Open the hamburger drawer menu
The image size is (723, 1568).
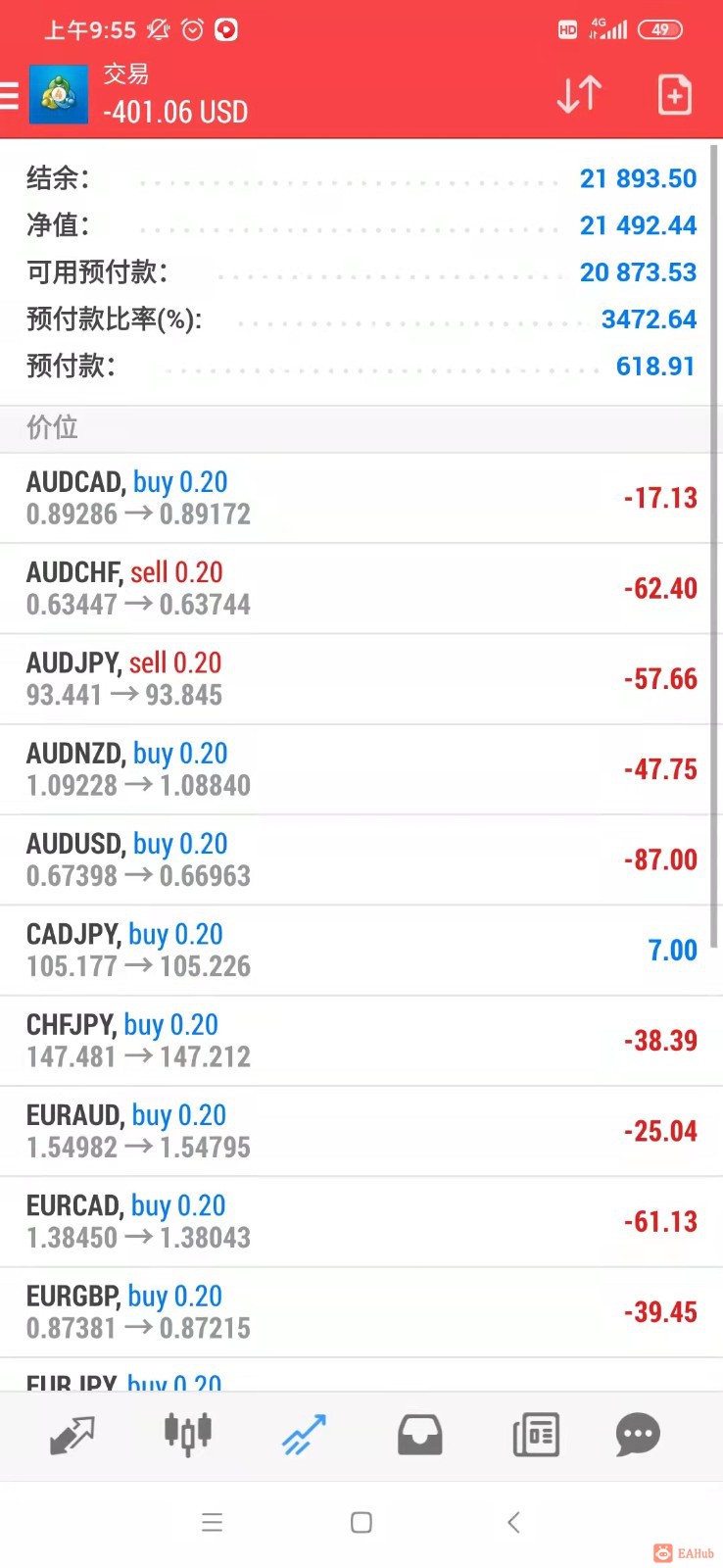[10, 95]
